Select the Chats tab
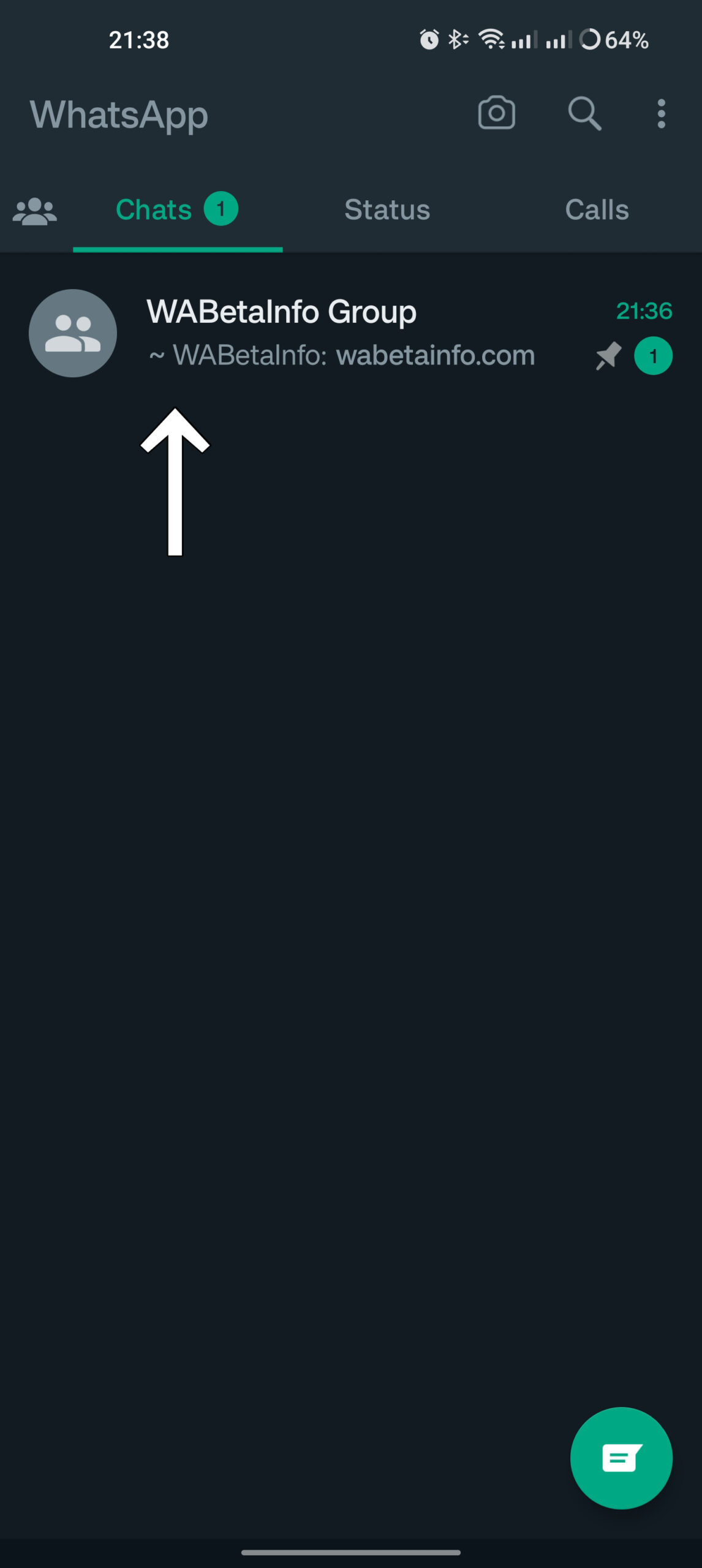702x1568 pixels. pos(176,210)
